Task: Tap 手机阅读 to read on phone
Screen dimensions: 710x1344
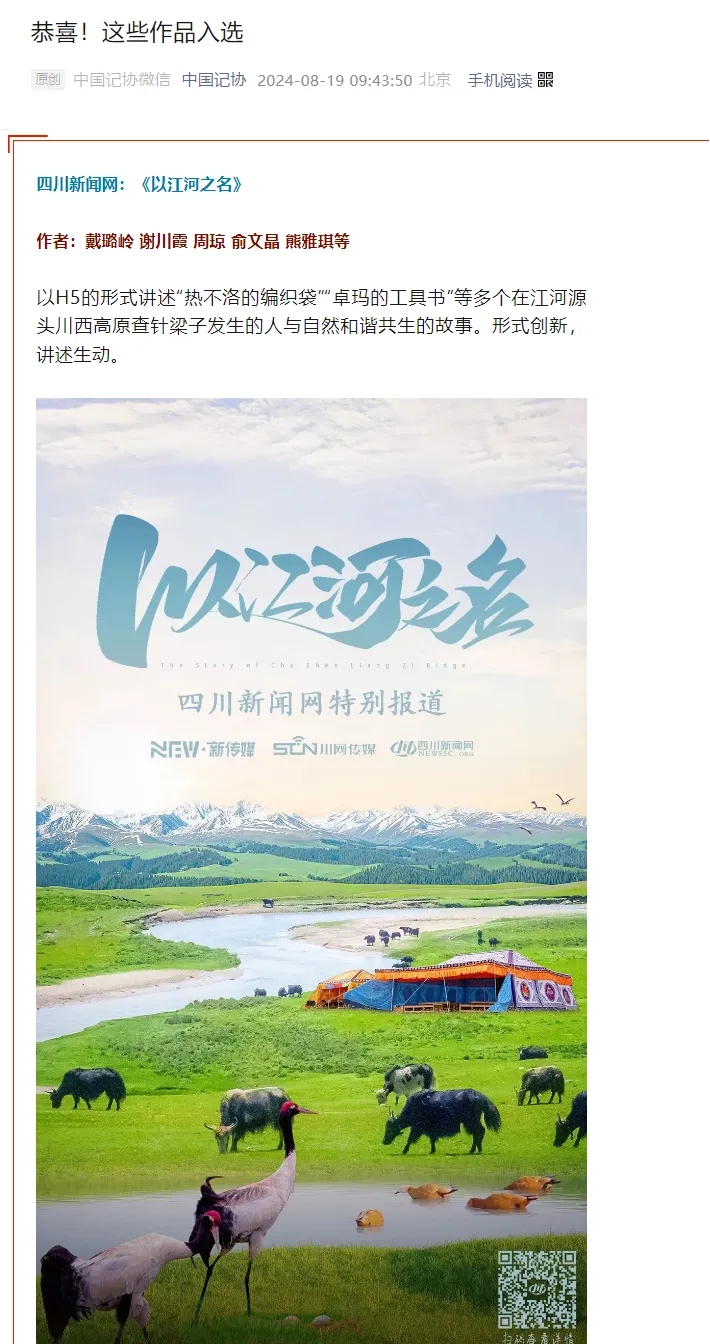Action: click(x=500, y=80)
